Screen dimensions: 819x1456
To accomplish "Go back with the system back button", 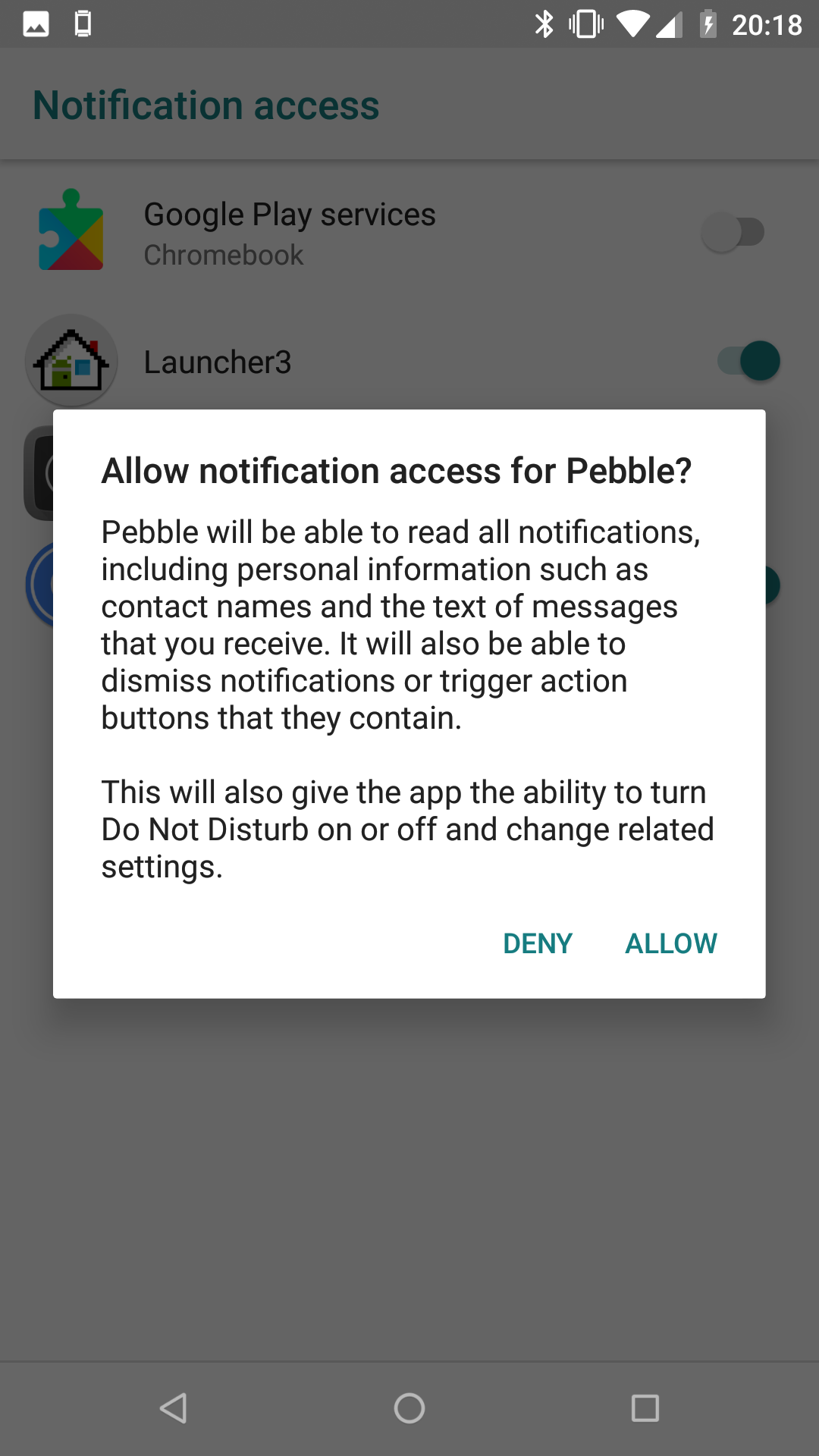I will pyautogui.click(x=174, y=1408).
